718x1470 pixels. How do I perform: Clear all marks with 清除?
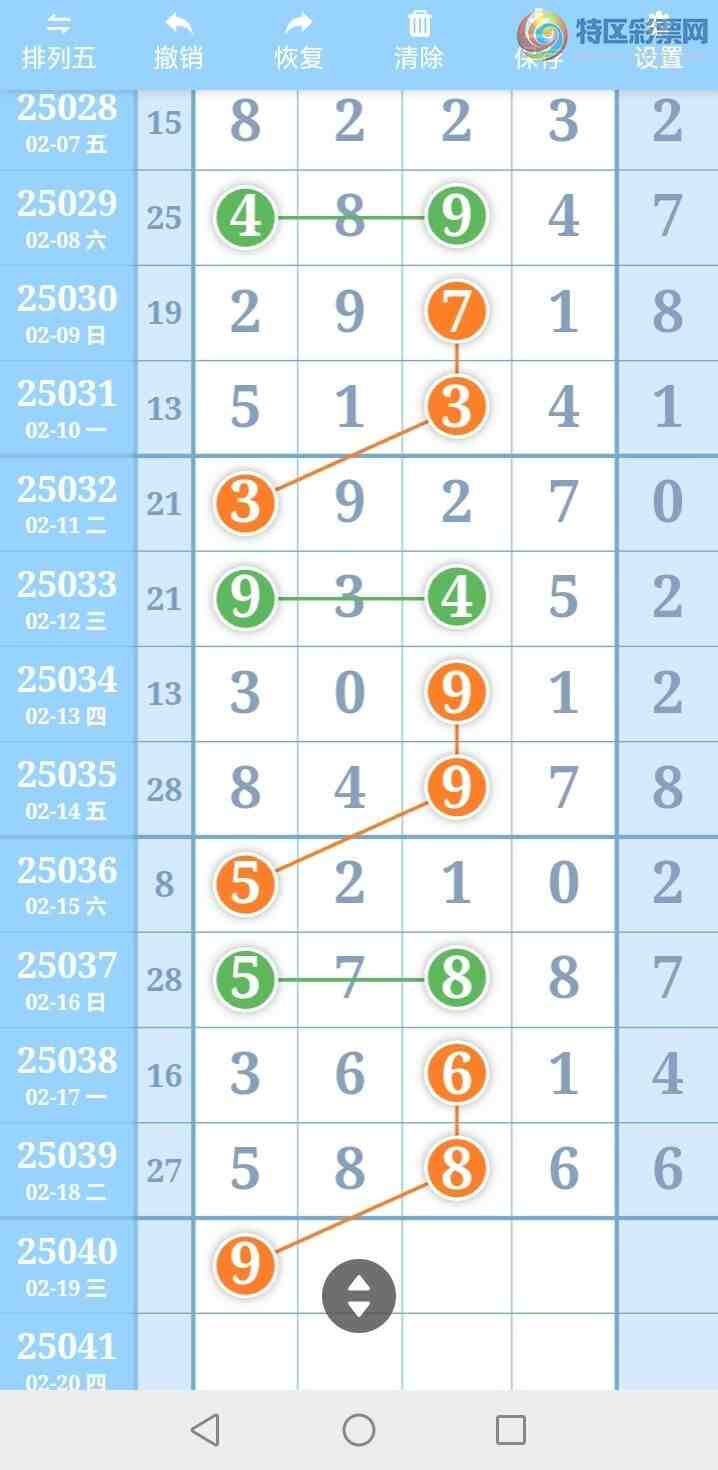419,42
